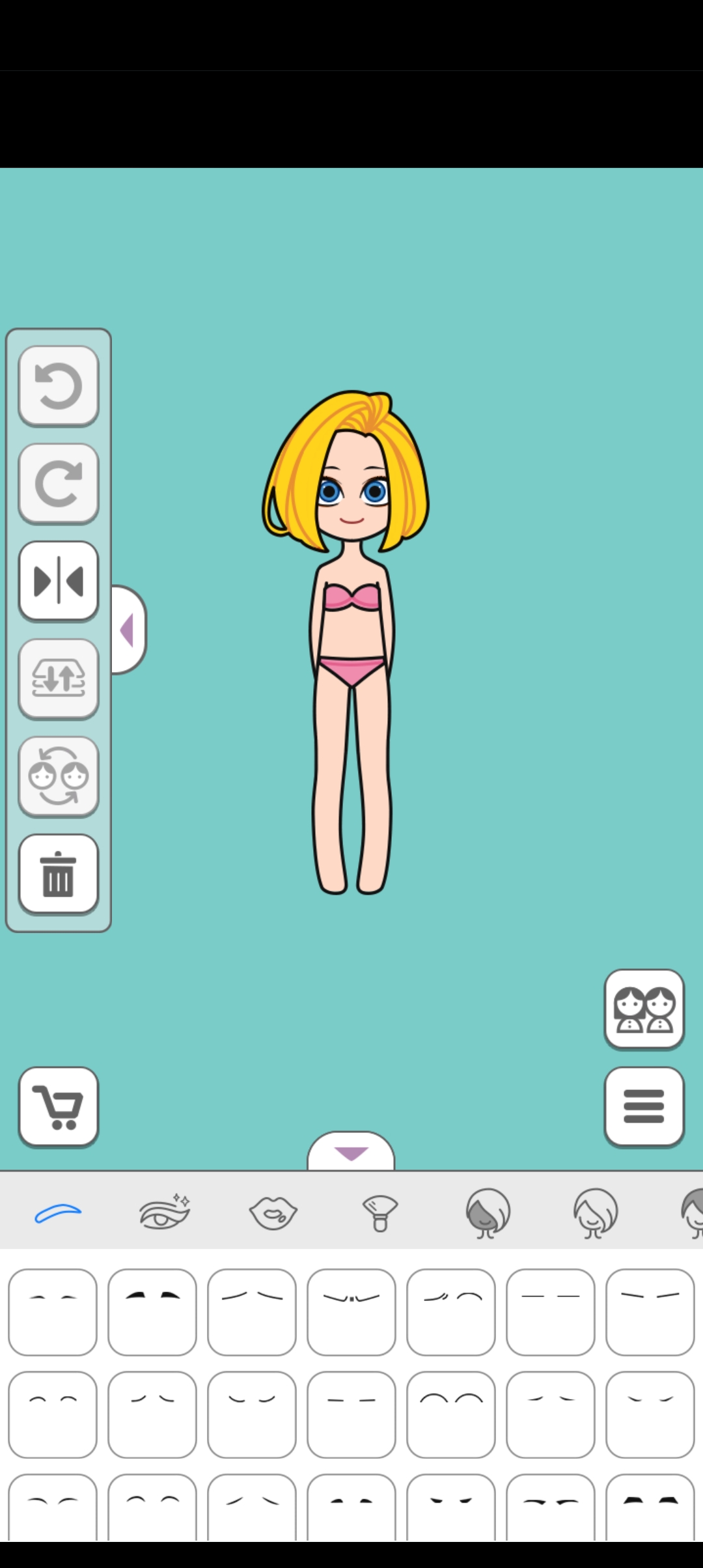The width and height of the screenshot is (703, 1568).
Task: Open the characters selection button
Action: point(644,1009)
